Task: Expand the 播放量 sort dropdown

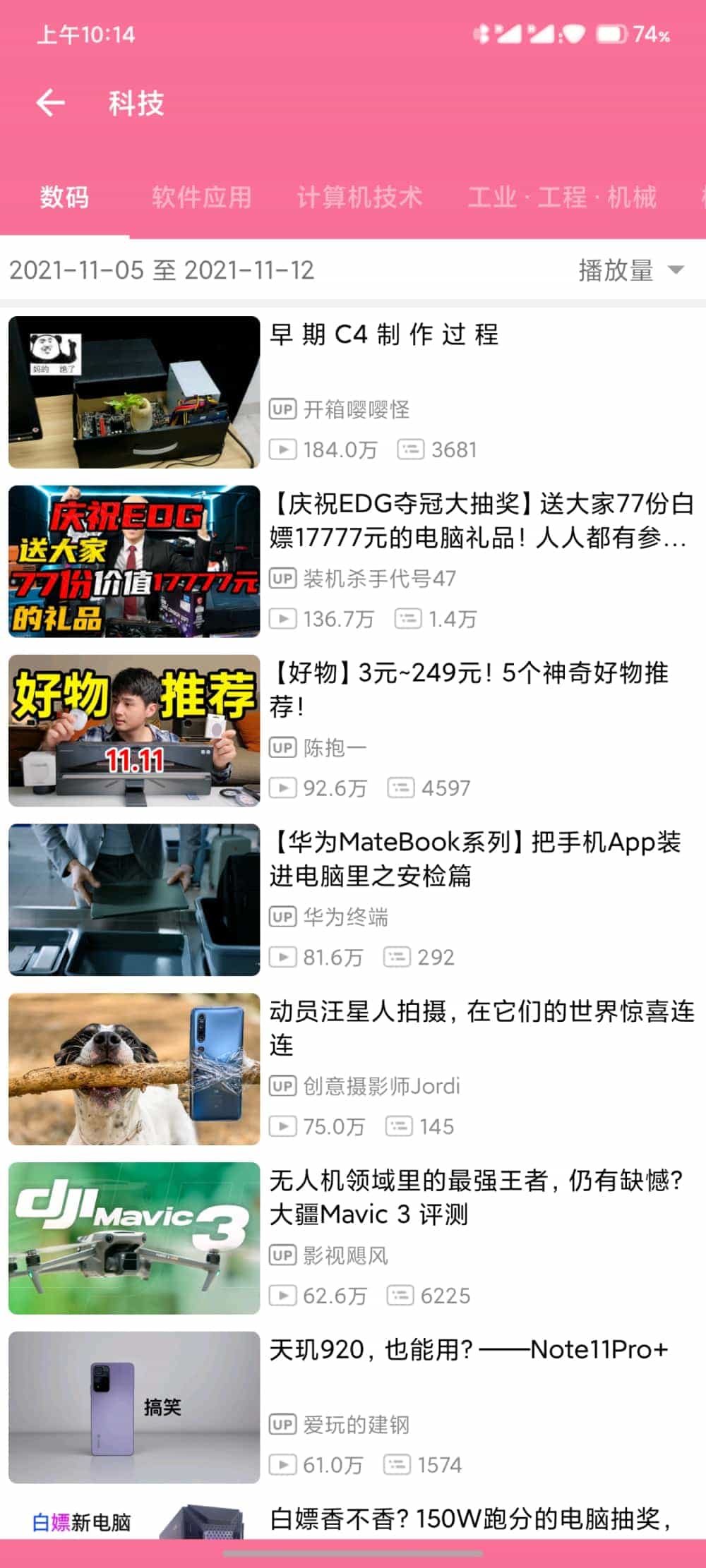Action: (x=630, y=270)
